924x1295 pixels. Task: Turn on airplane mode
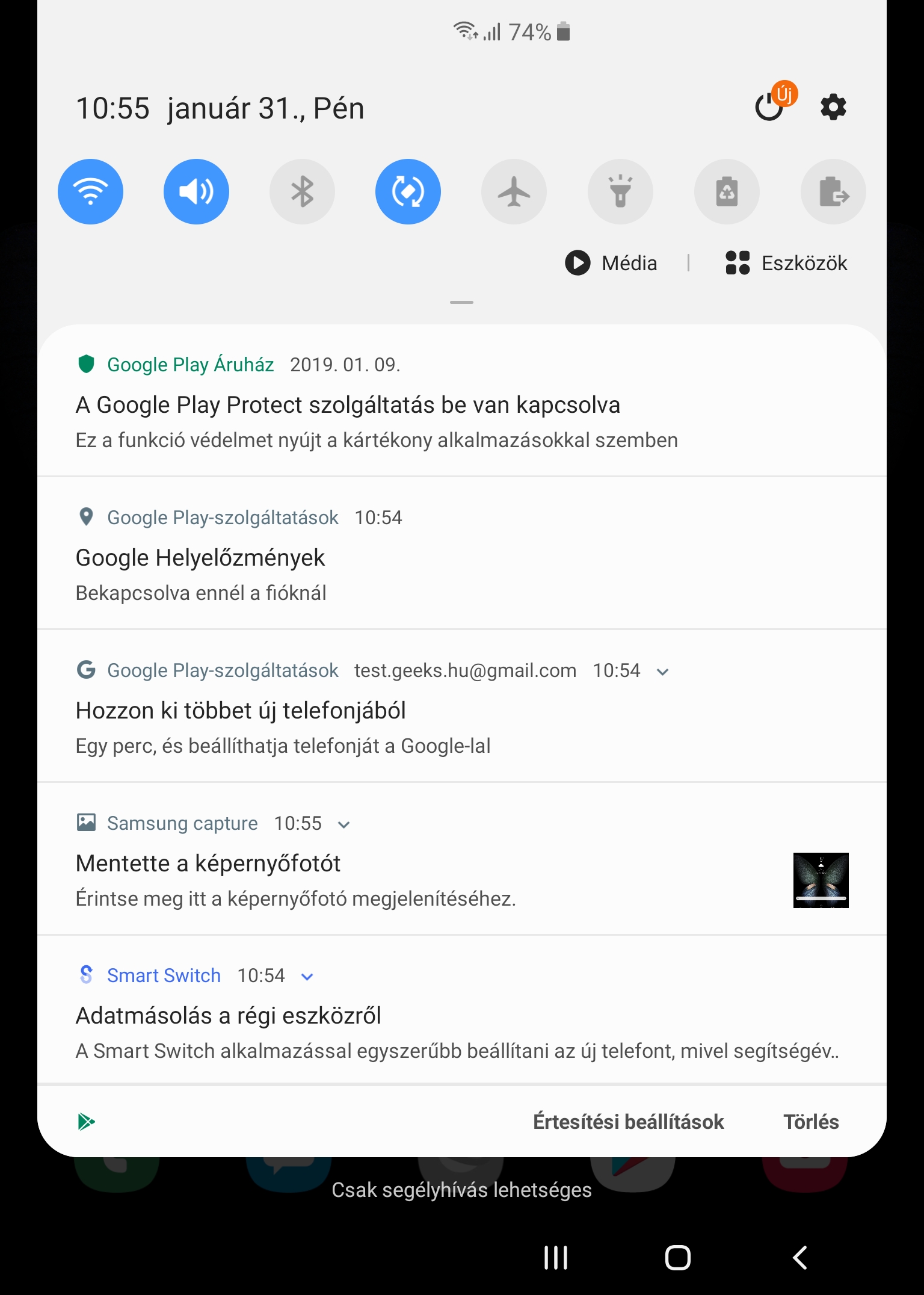(x=514, y=192)
